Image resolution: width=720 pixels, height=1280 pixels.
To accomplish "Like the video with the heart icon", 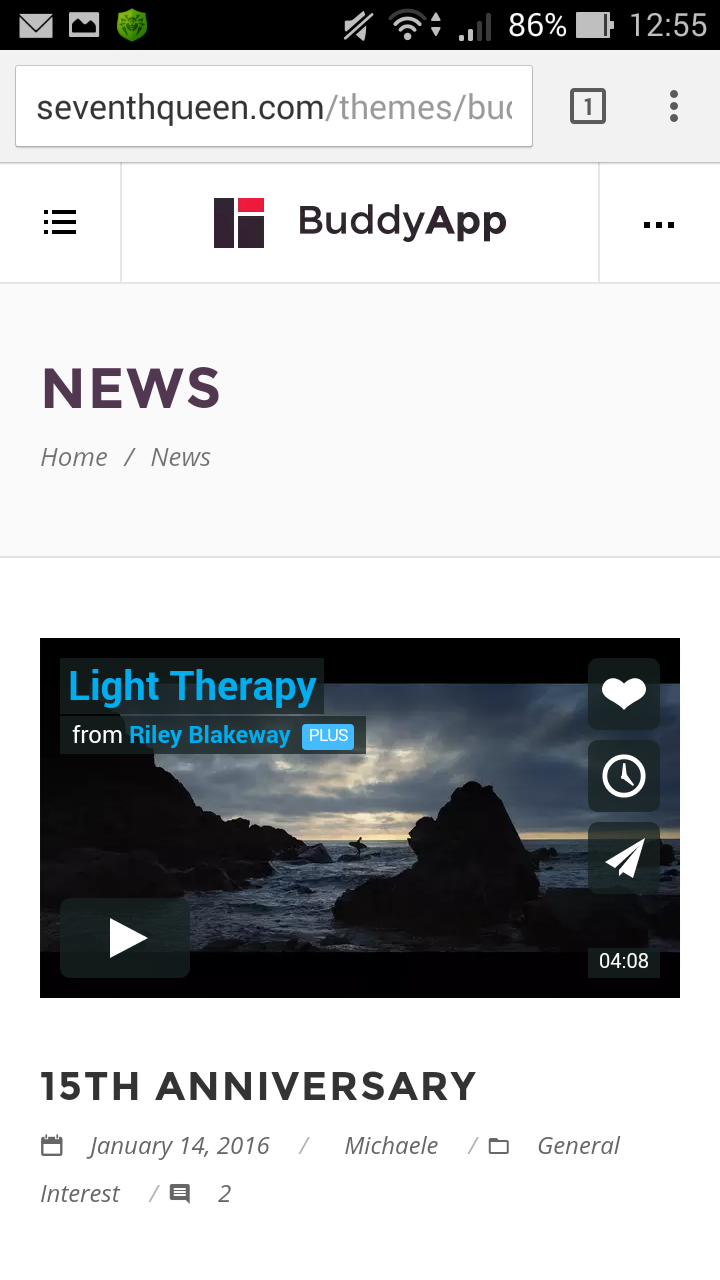I will 624,693.
